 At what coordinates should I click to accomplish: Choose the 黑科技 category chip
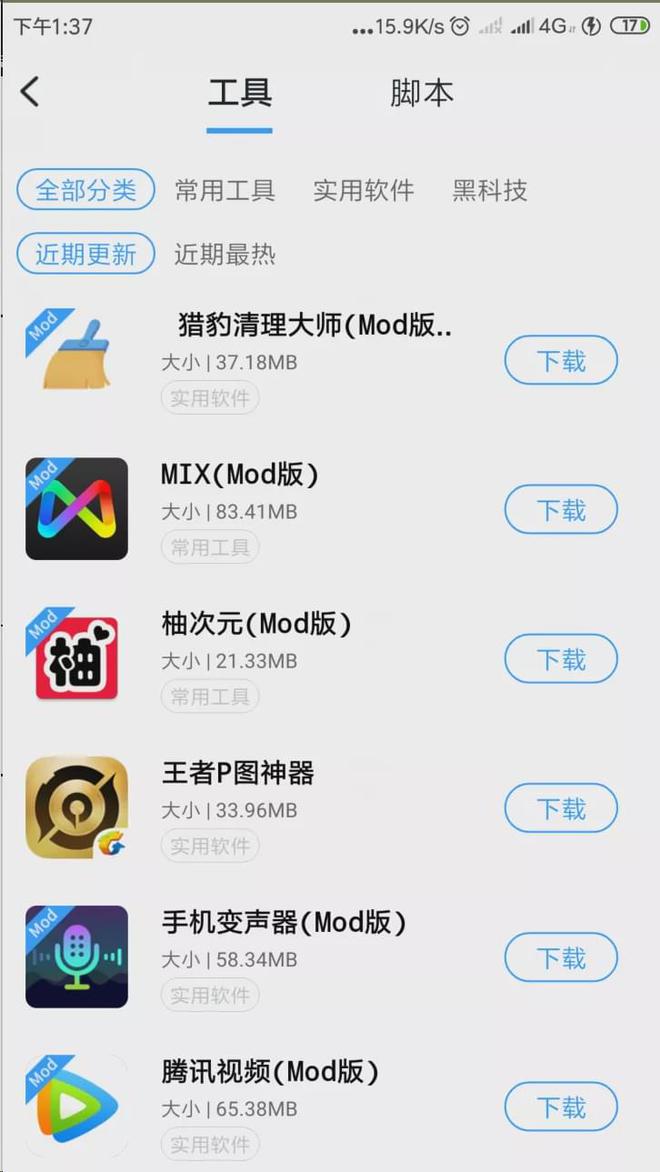pyautogui.click(x=490, y=191)
